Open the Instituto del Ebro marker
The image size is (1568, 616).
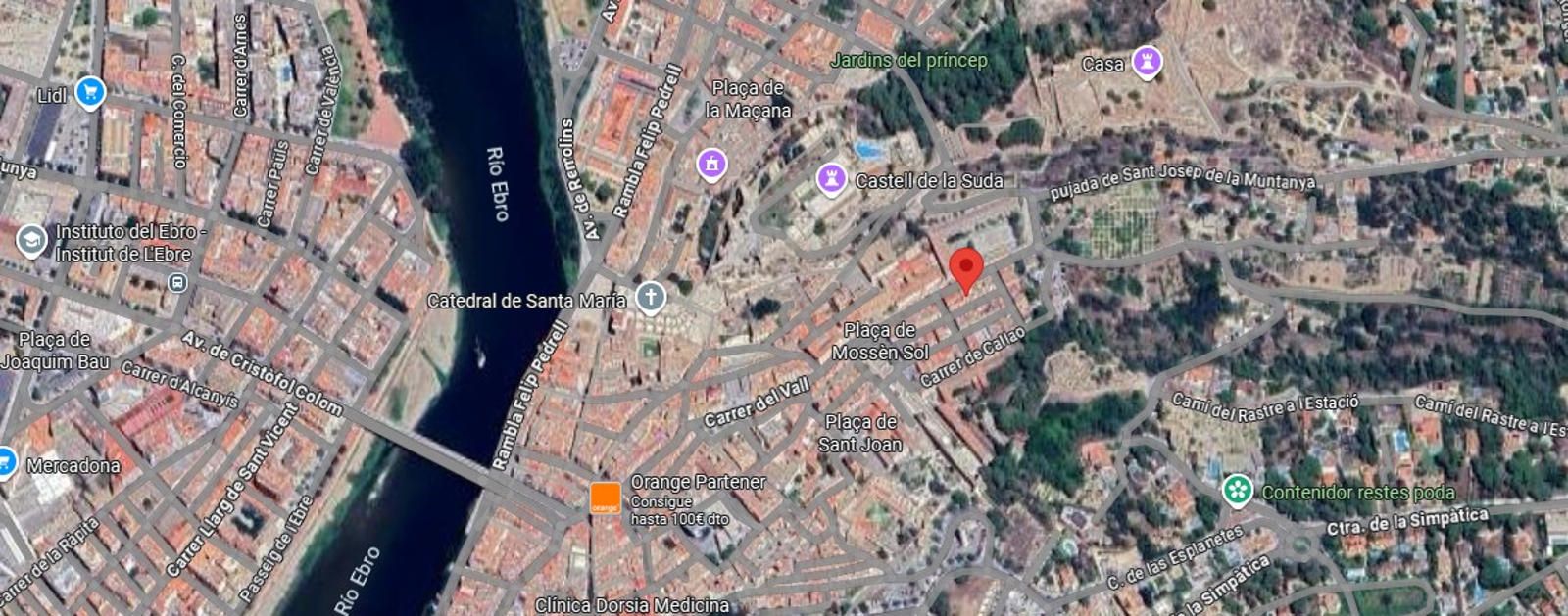pos(31,241)
